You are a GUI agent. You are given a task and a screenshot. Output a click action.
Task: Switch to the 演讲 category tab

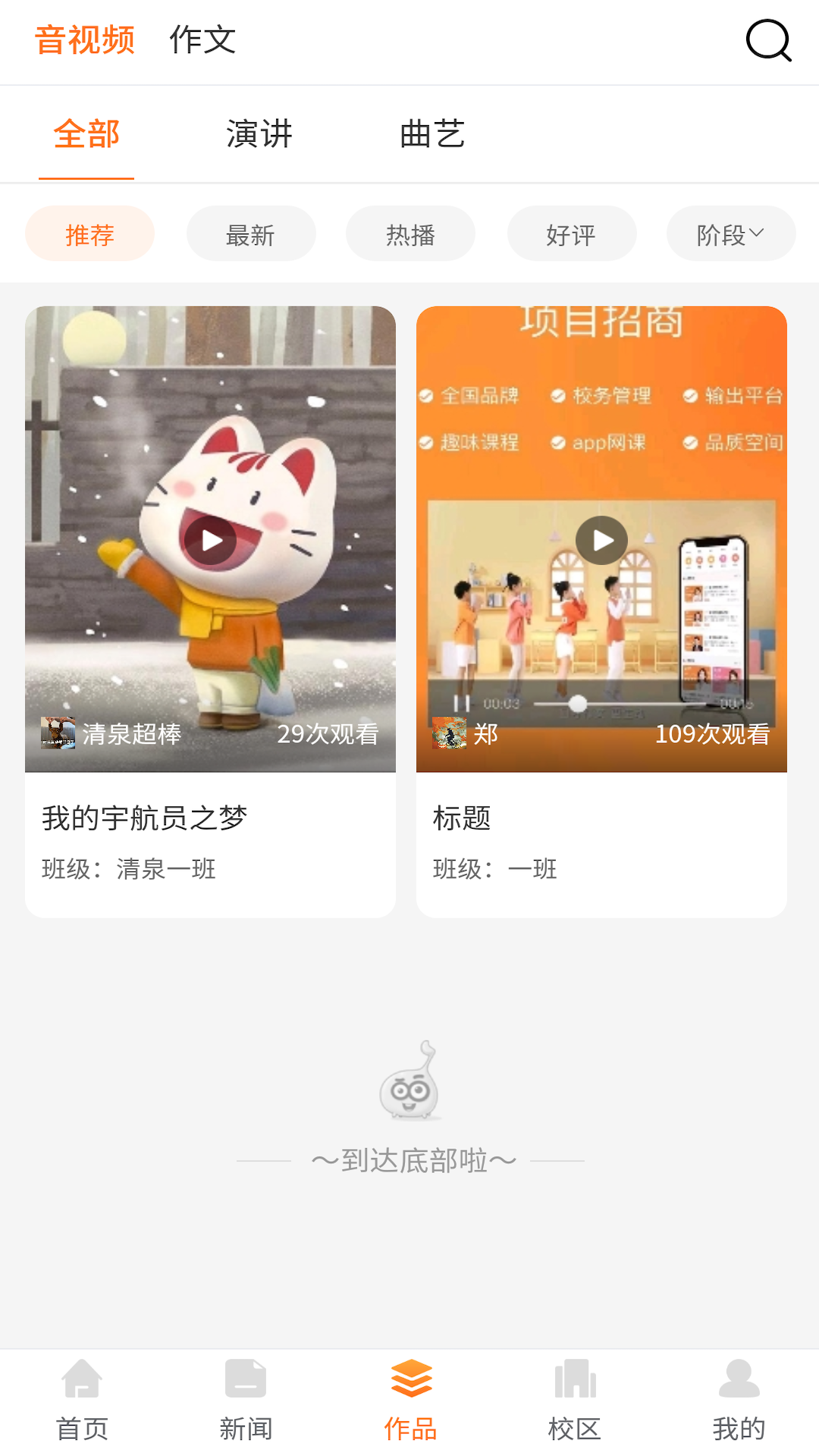coord(259,134)
